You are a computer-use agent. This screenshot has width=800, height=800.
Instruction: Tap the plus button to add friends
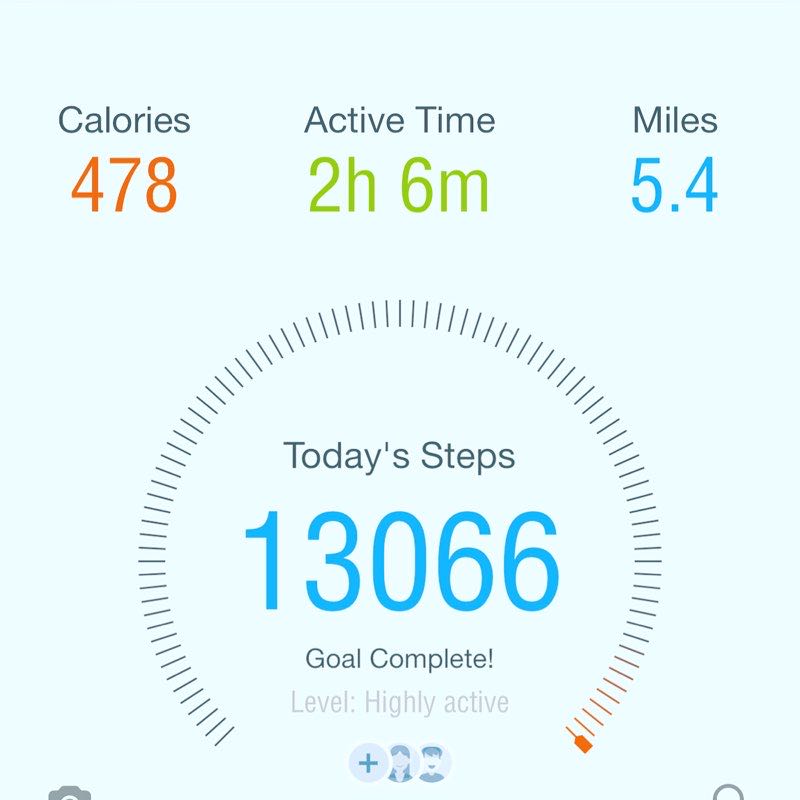[x=368, y=764]
